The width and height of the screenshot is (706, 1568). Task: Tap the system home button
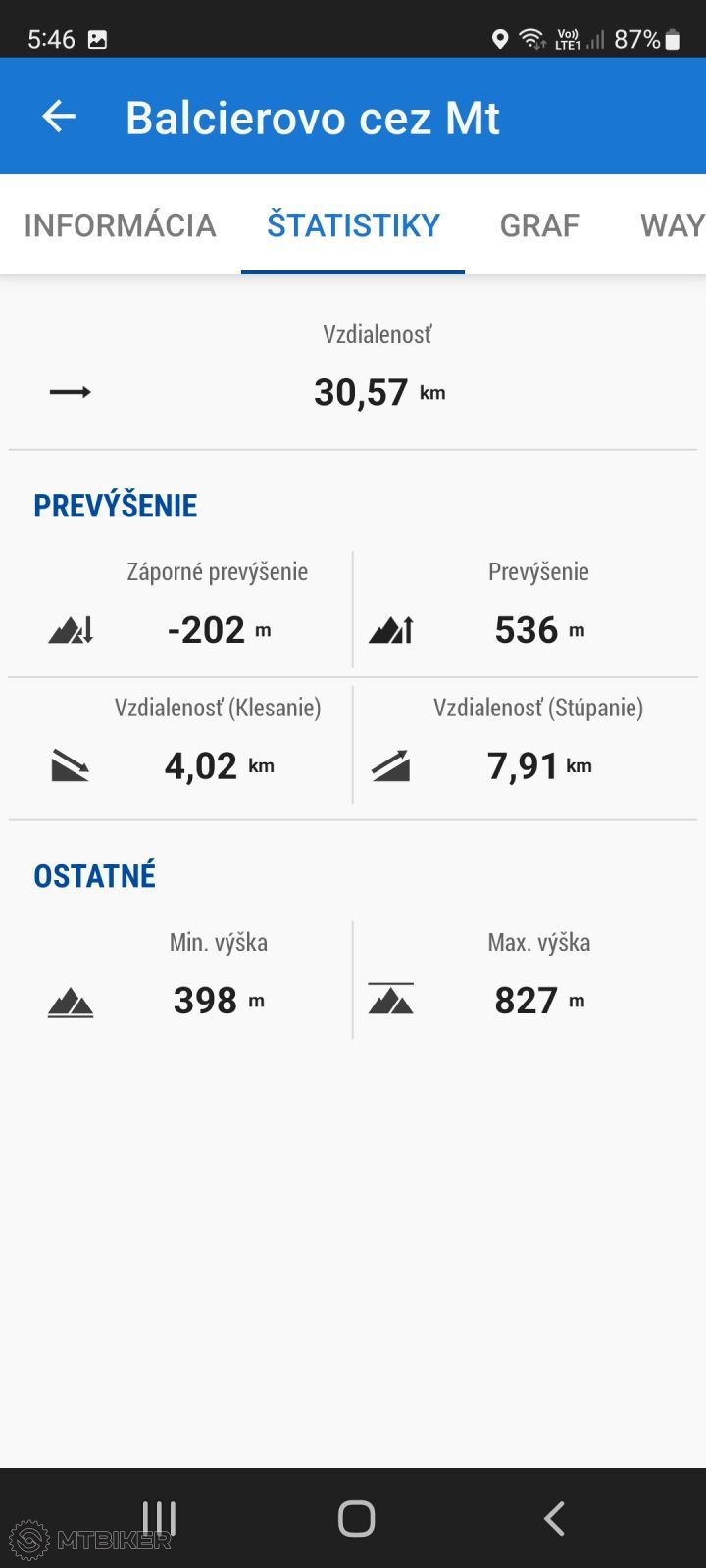tap(356, 1518)
